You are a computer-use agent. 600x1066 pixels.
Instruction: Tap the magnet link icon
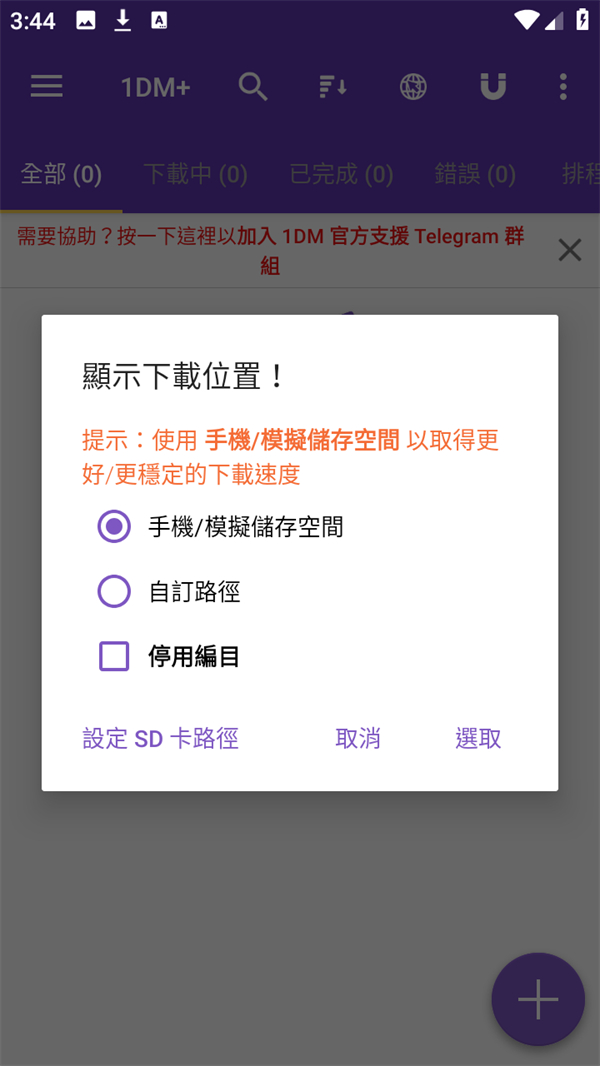(493, 87)
